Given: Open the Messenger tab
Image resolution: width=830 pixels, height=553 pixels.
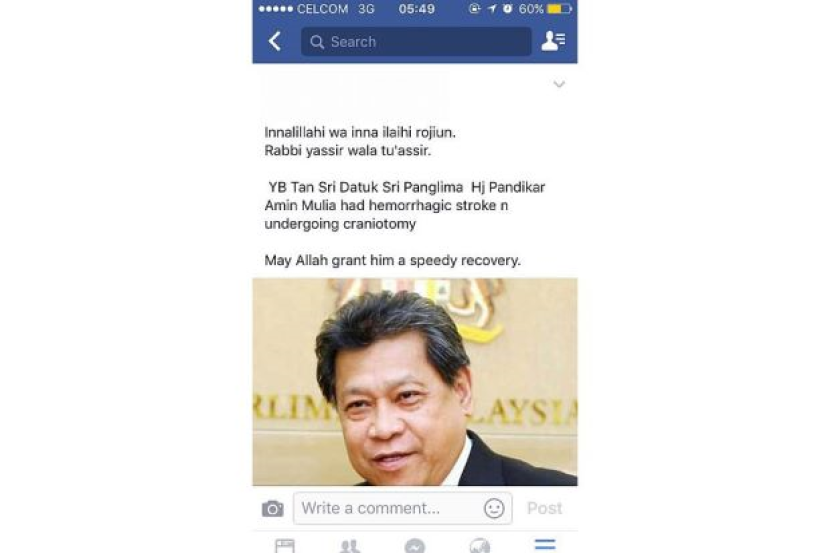Looking at the screenshot, I should [414, 545].
